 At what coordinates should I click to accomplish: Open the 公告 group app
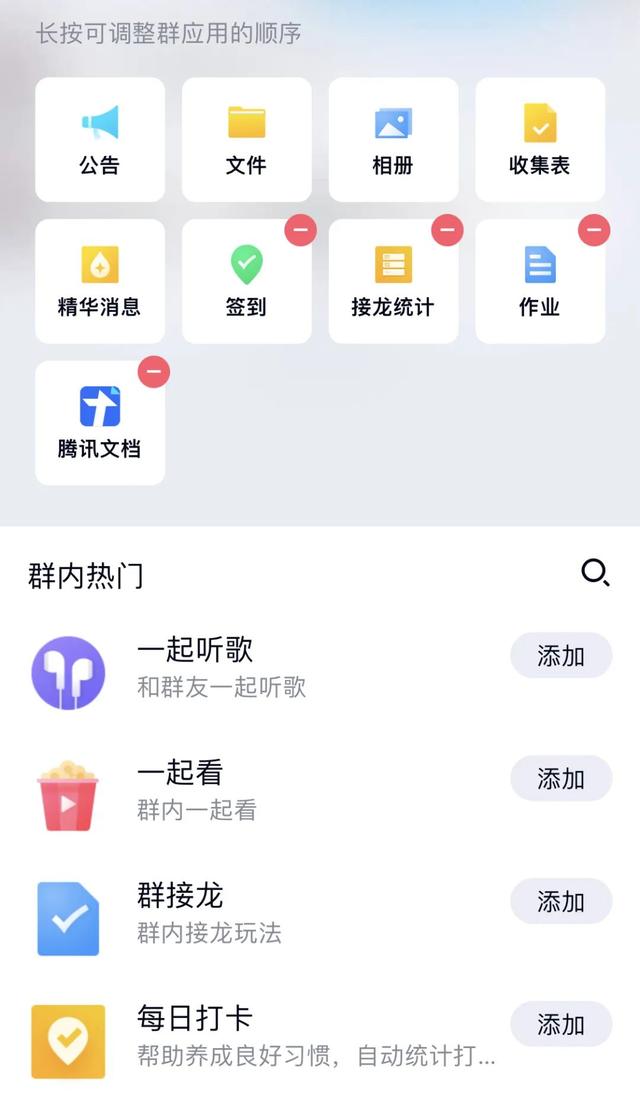[100, 140]
